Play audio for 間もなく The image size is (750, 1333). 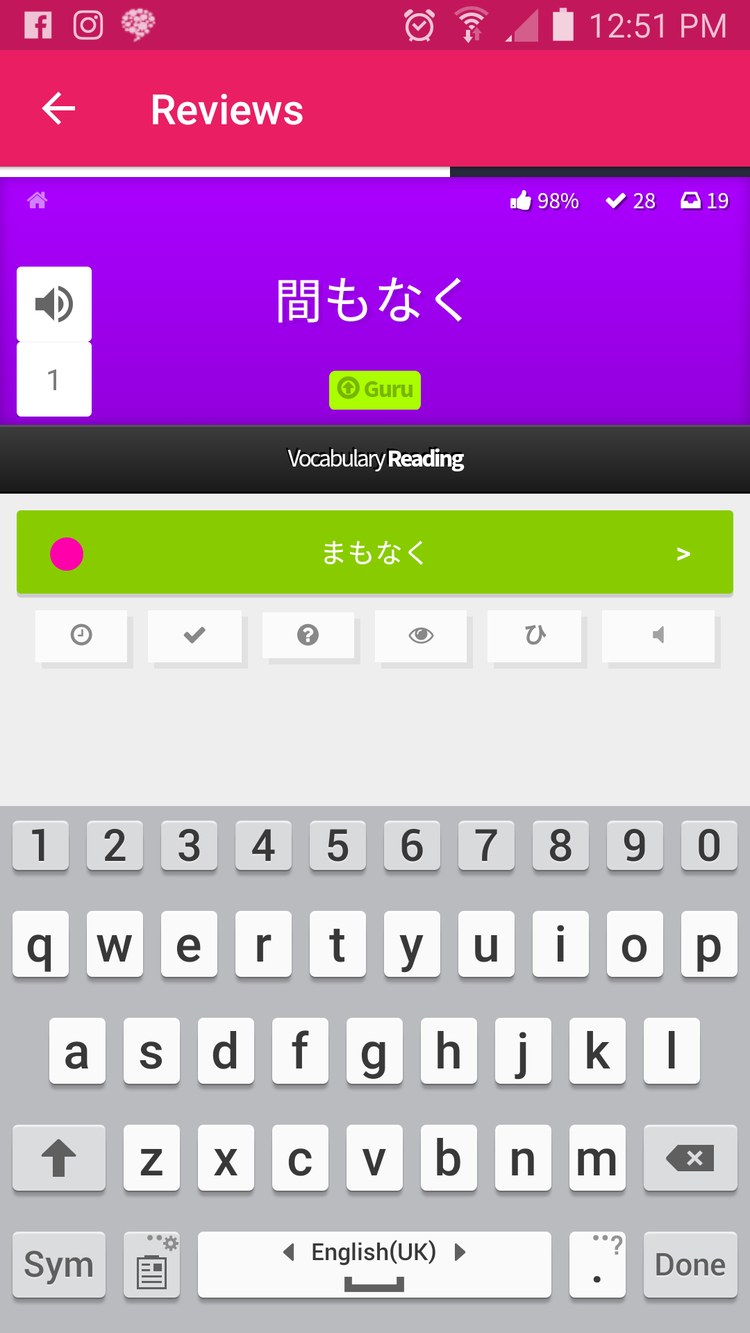pos(54,304)
